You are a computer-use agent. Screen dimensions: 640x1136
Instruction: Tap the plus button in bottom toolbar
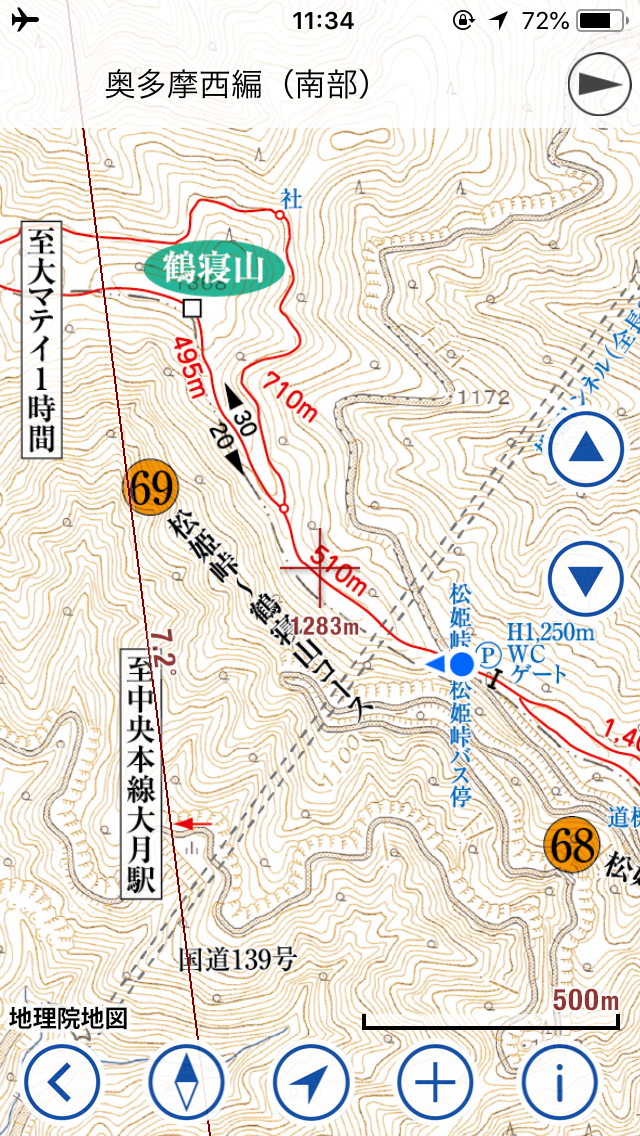pos(436,1083)
